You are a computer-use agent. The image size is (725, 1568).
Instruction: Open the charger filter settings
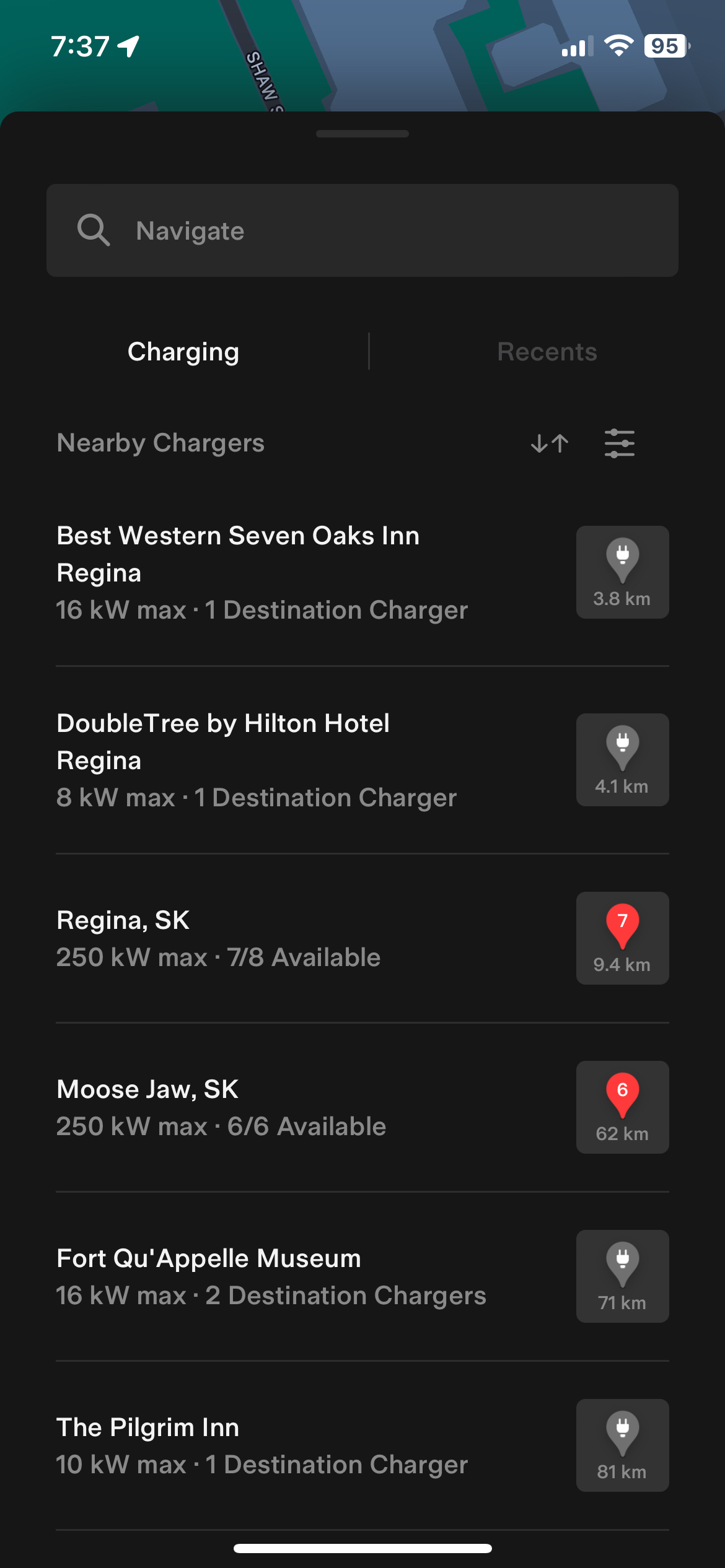pos(619,443)
